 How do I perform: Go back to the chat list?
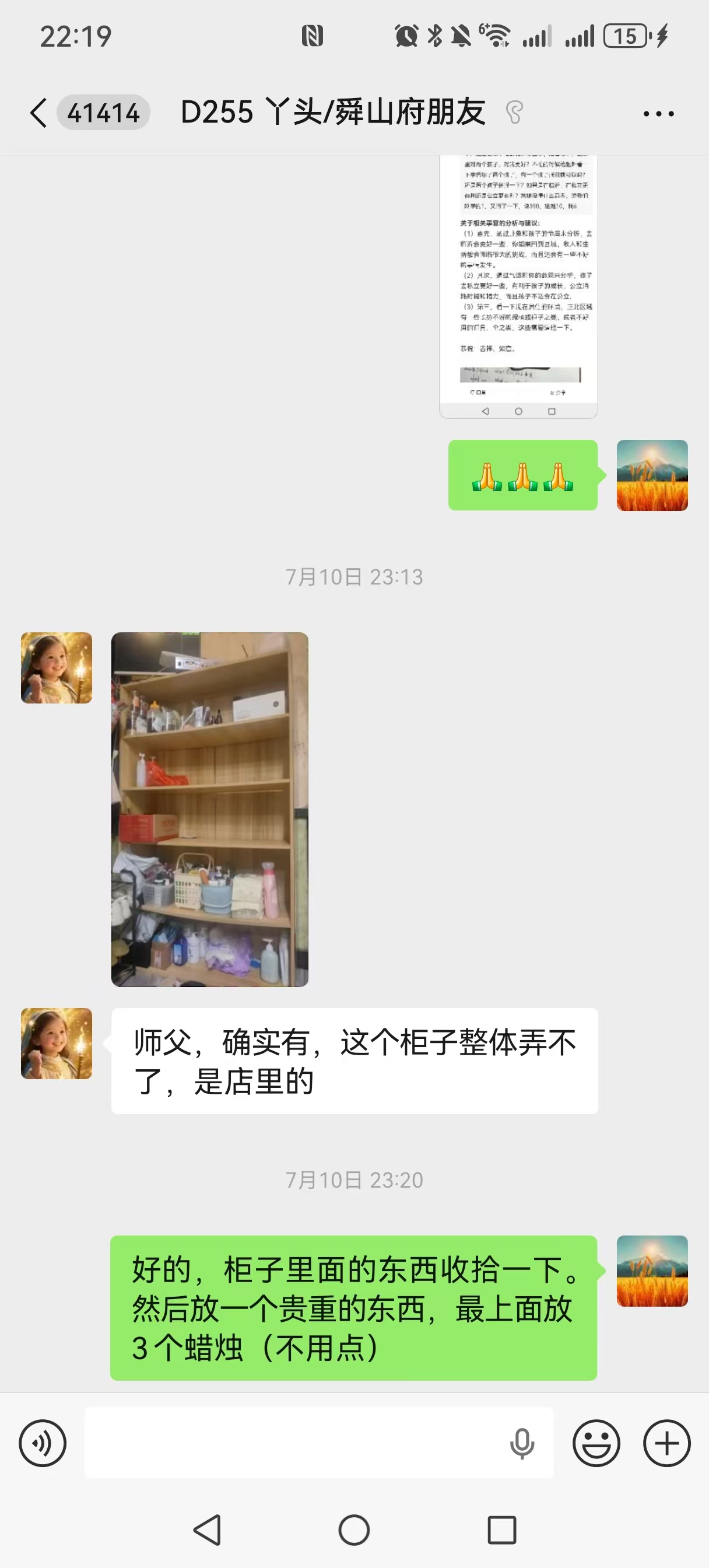[38, 113]
